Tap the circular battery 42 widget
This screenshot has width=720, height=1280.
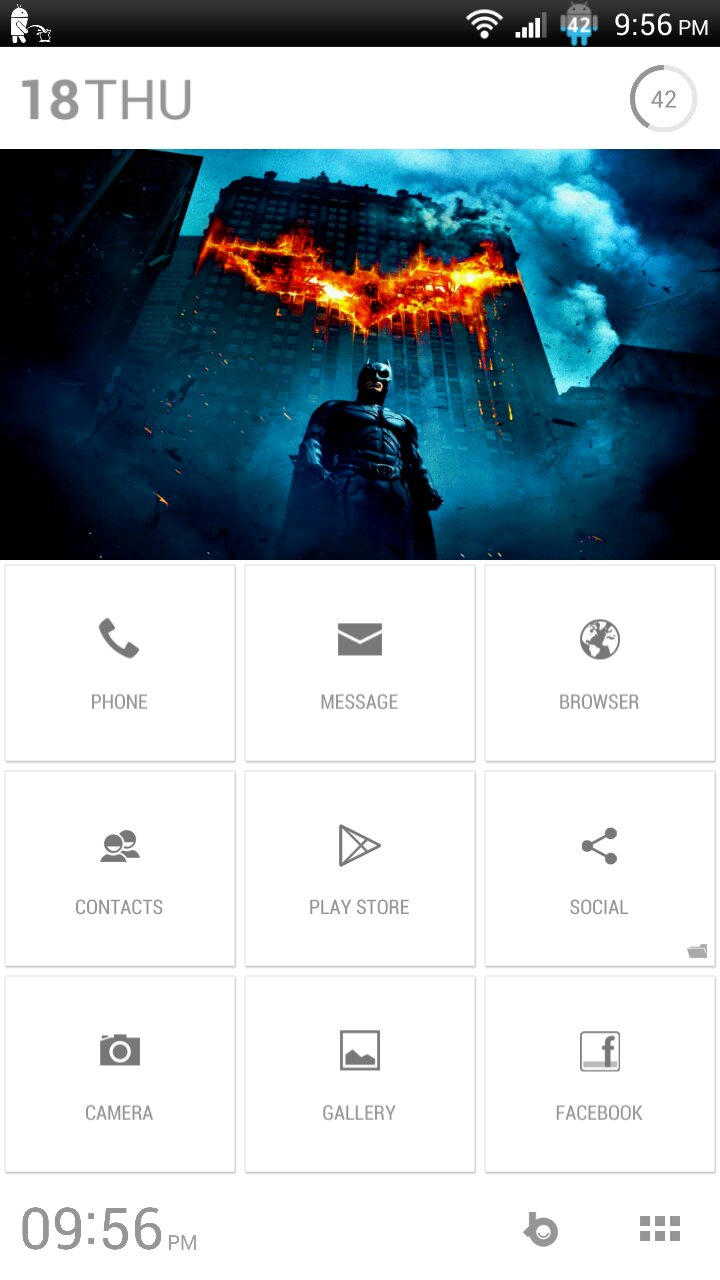(x=663, y=99)
